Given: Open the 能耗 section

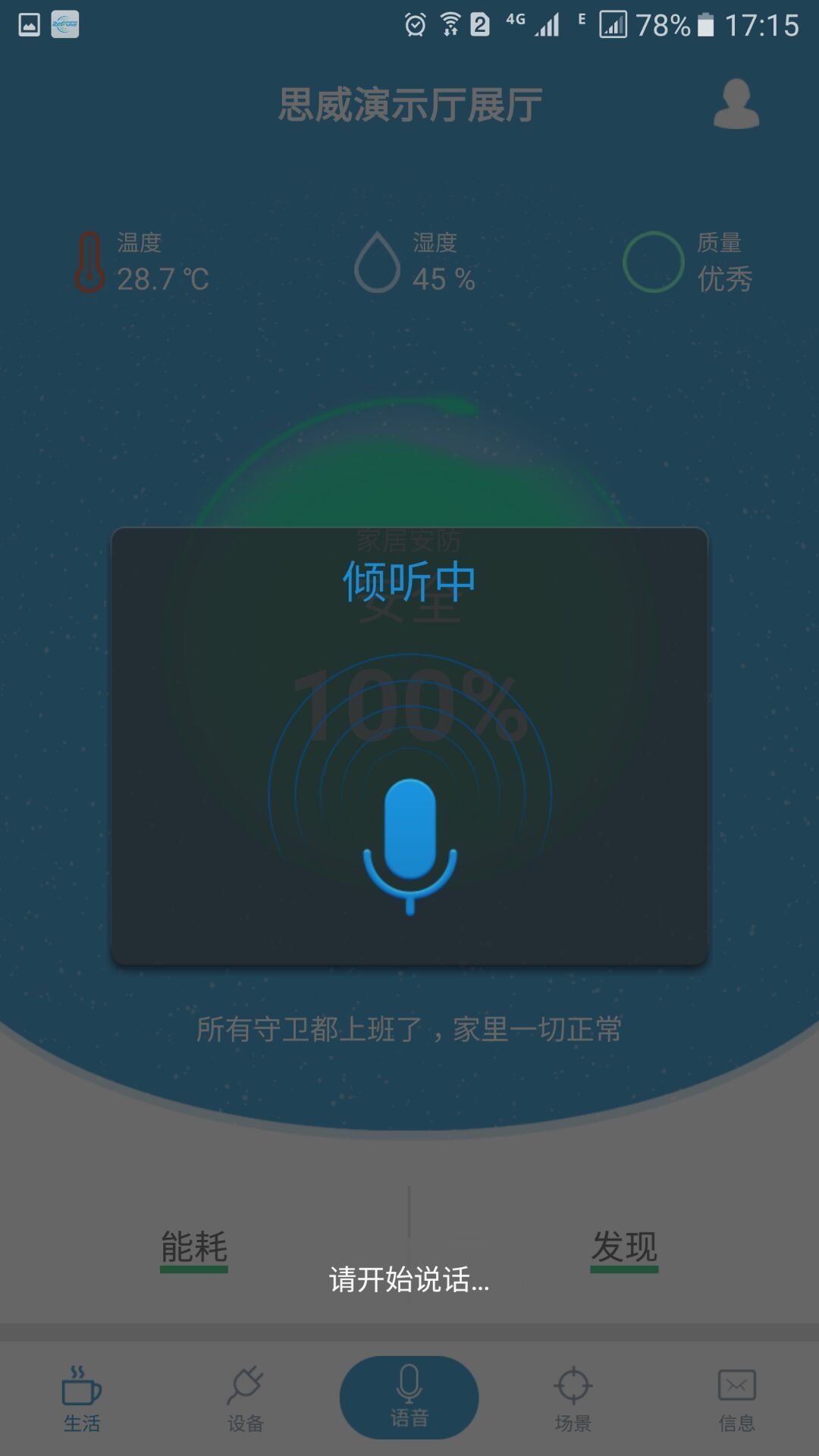Looking at the screenshot, I should pyautogui.click(x=194, y=1247).
